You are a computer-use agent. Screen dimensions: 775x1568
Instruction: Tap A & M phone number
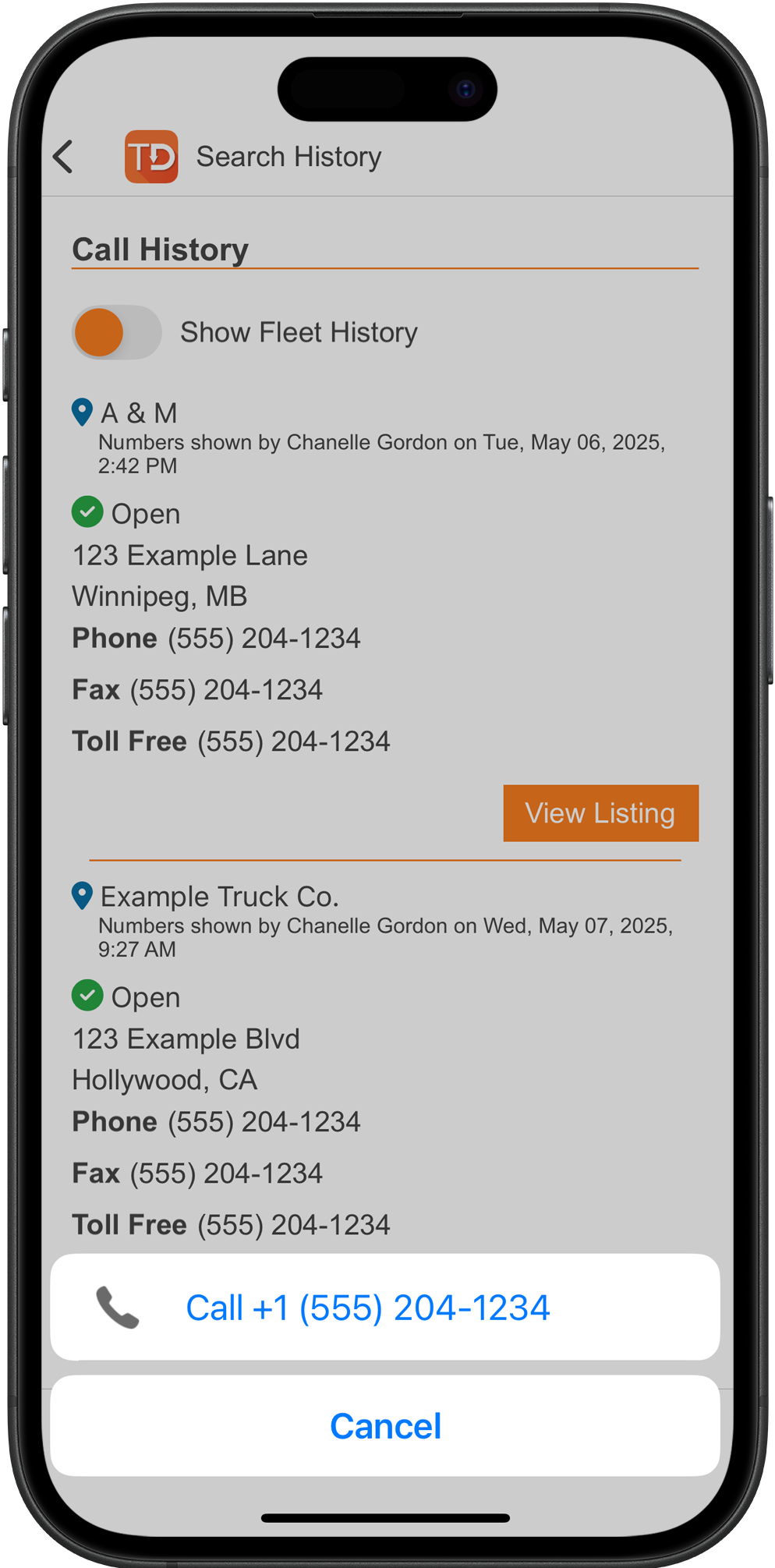[264, 639]
